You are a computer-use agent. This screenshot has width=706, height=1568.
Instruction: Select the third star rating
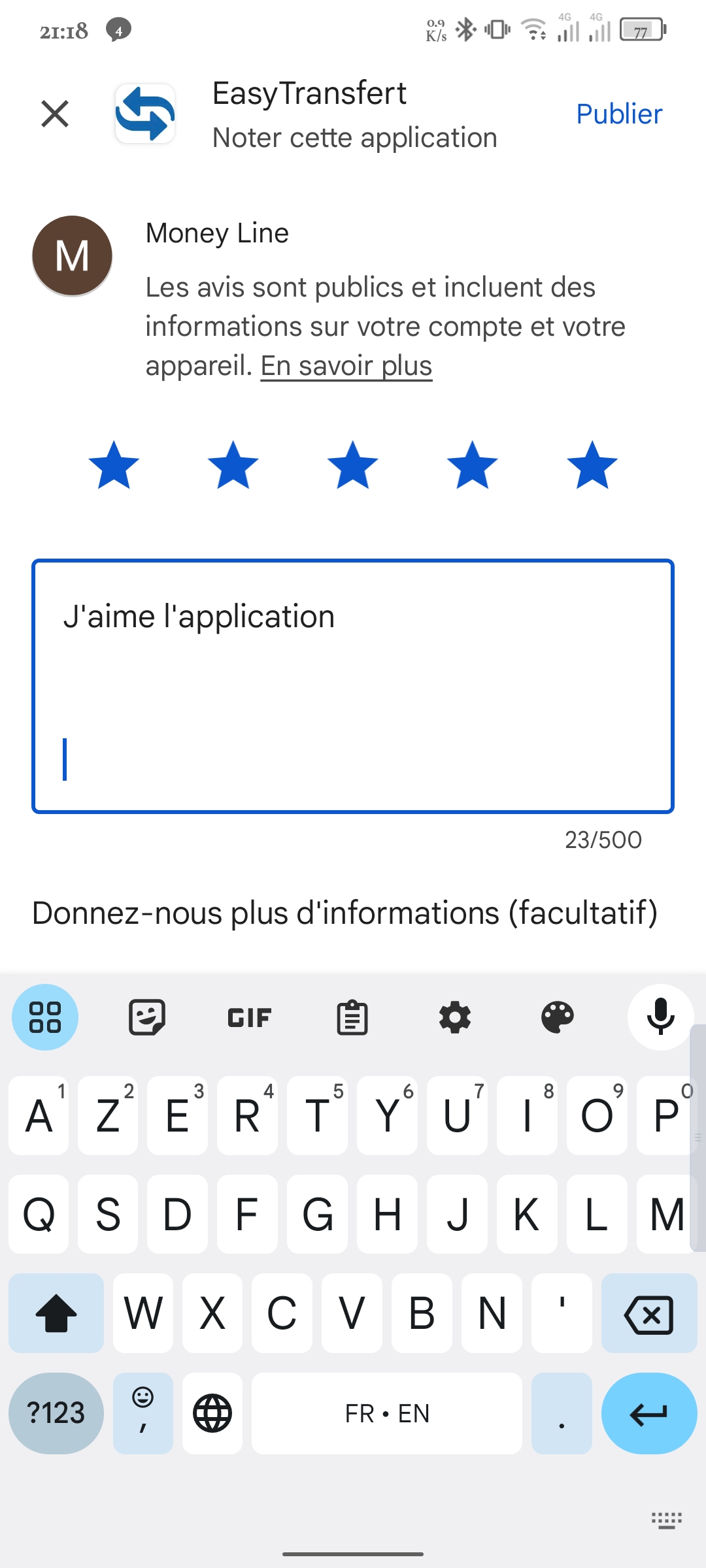353,465
